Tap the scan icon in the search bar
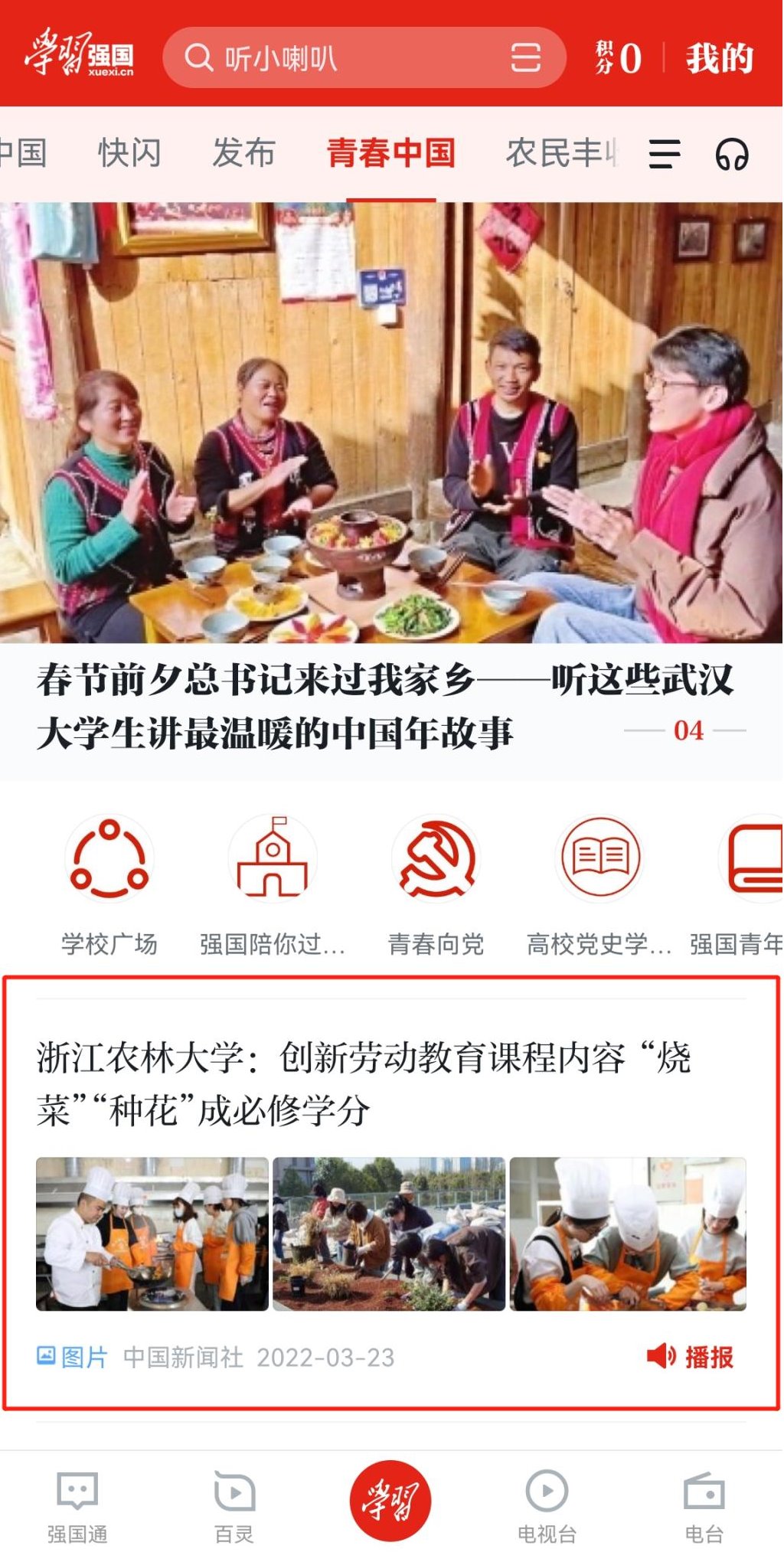The image size is (784, 1552). tap(525, 58)
